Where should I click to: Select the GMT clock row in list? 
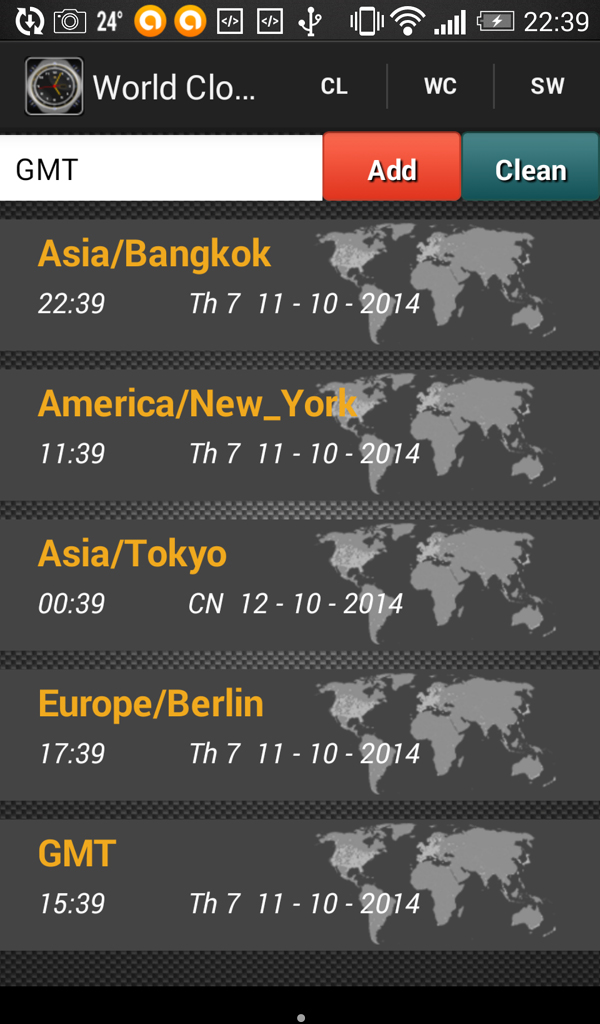300,886
